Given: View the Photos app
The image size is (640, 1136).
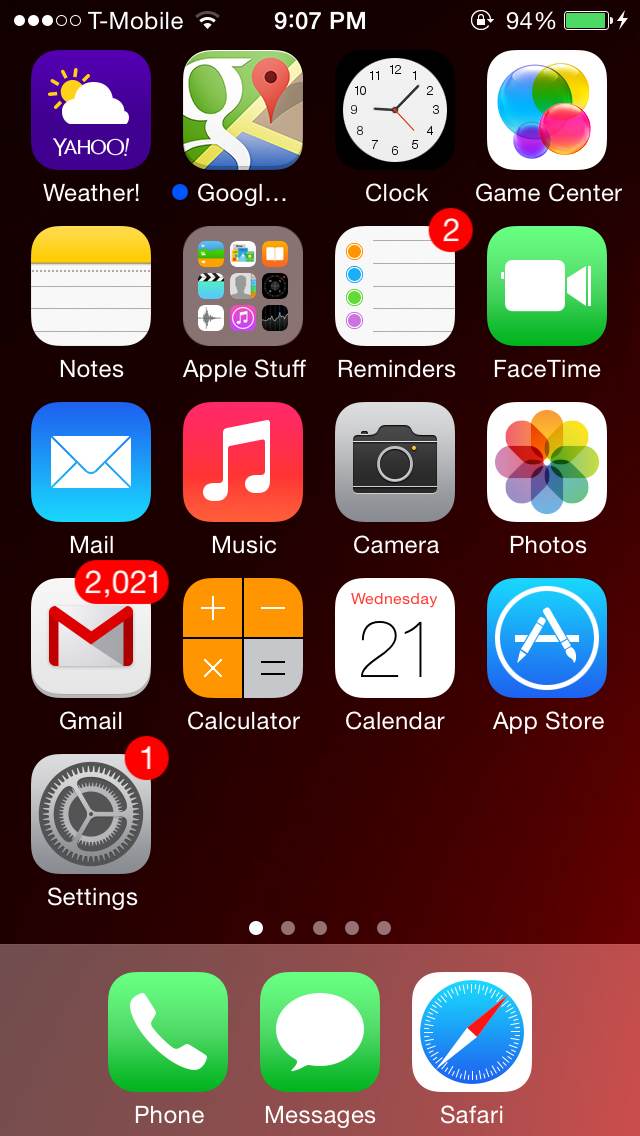Looking at the screenshot, I should [547, 462].
